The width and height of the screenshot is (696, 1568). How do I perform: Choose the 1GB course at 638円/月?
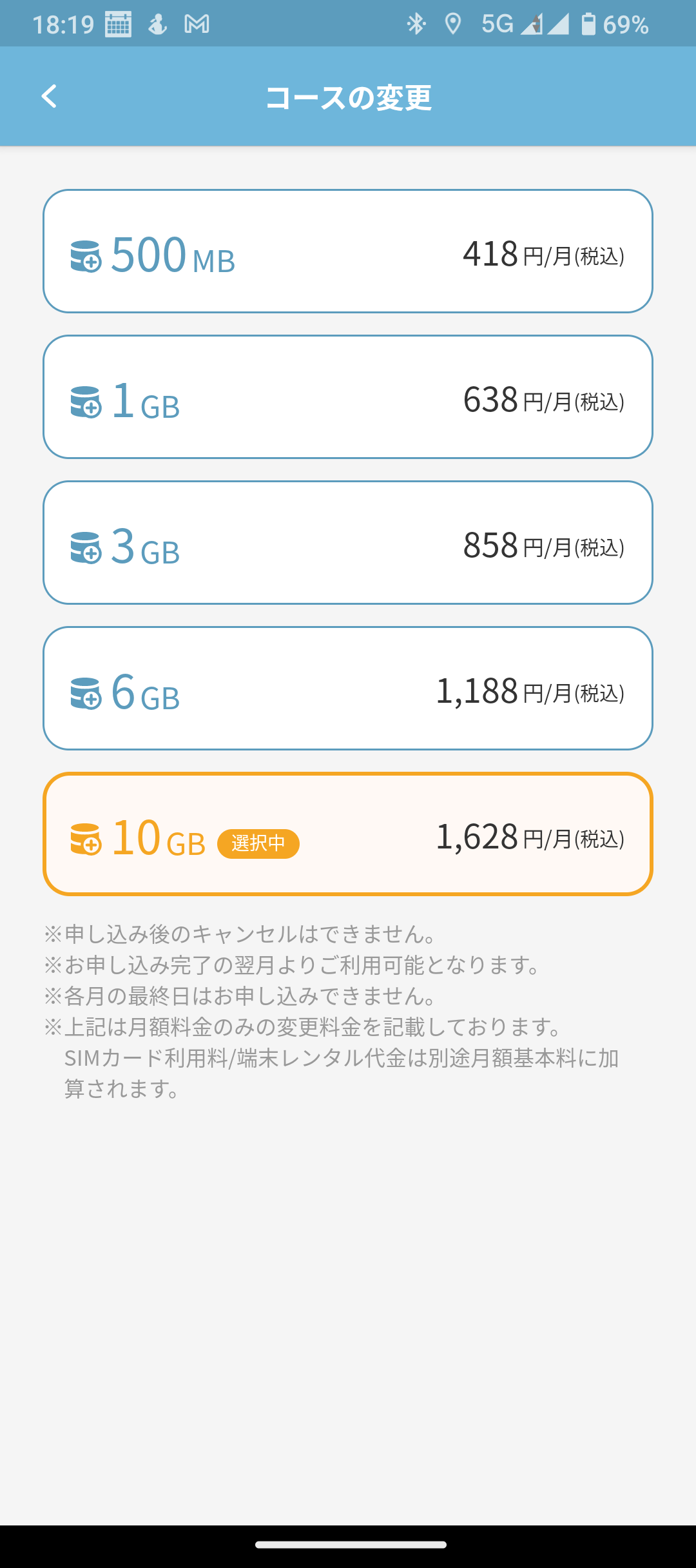tap(348, 397)
